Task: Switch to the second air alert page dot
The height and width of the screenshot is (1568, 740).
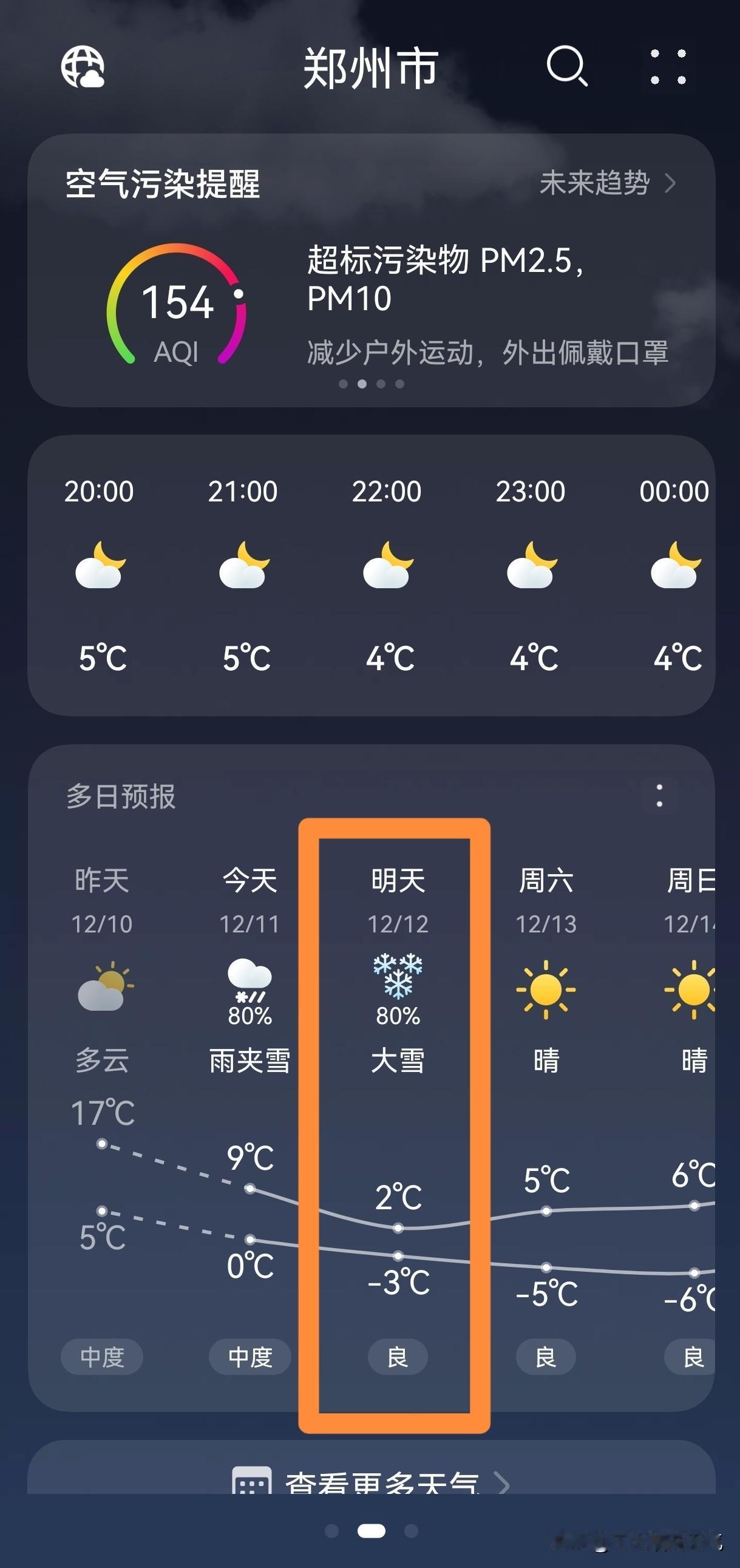Action: pyautogui.click(x=363, y=384)
